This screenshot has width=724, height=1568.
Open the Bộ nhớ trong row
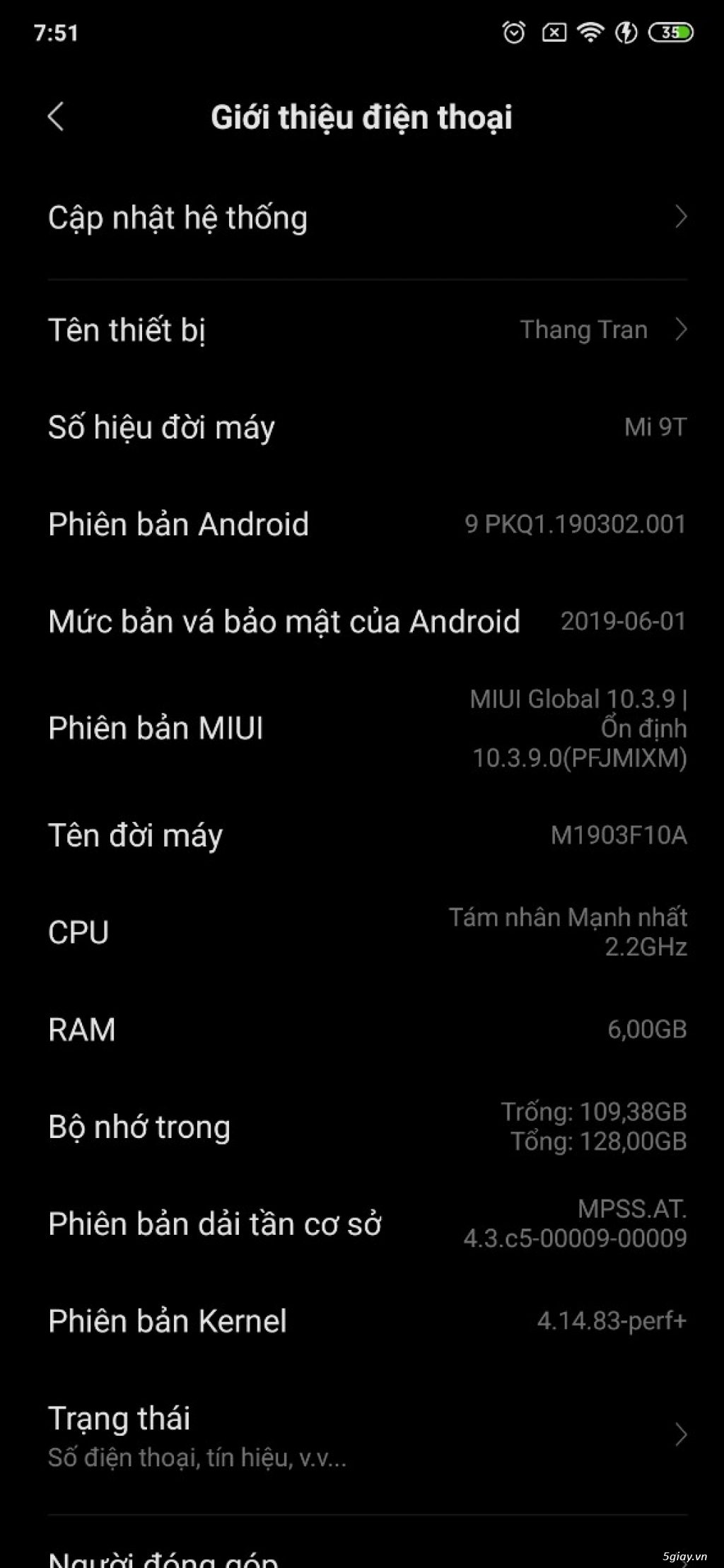tap(362, 1127)
